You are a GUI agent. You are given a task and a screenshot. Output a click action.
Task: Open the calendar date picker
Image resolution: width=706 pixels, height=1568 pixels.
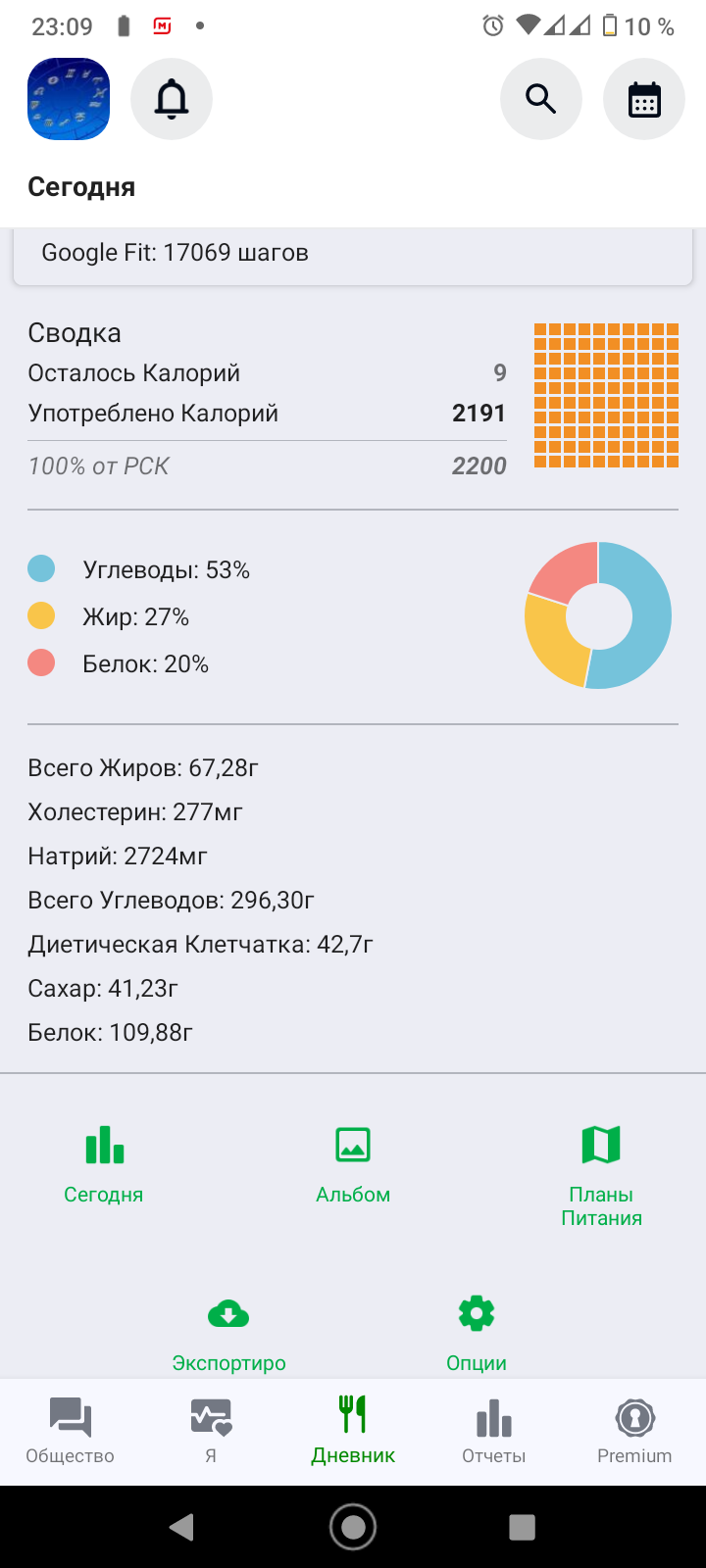644,99
